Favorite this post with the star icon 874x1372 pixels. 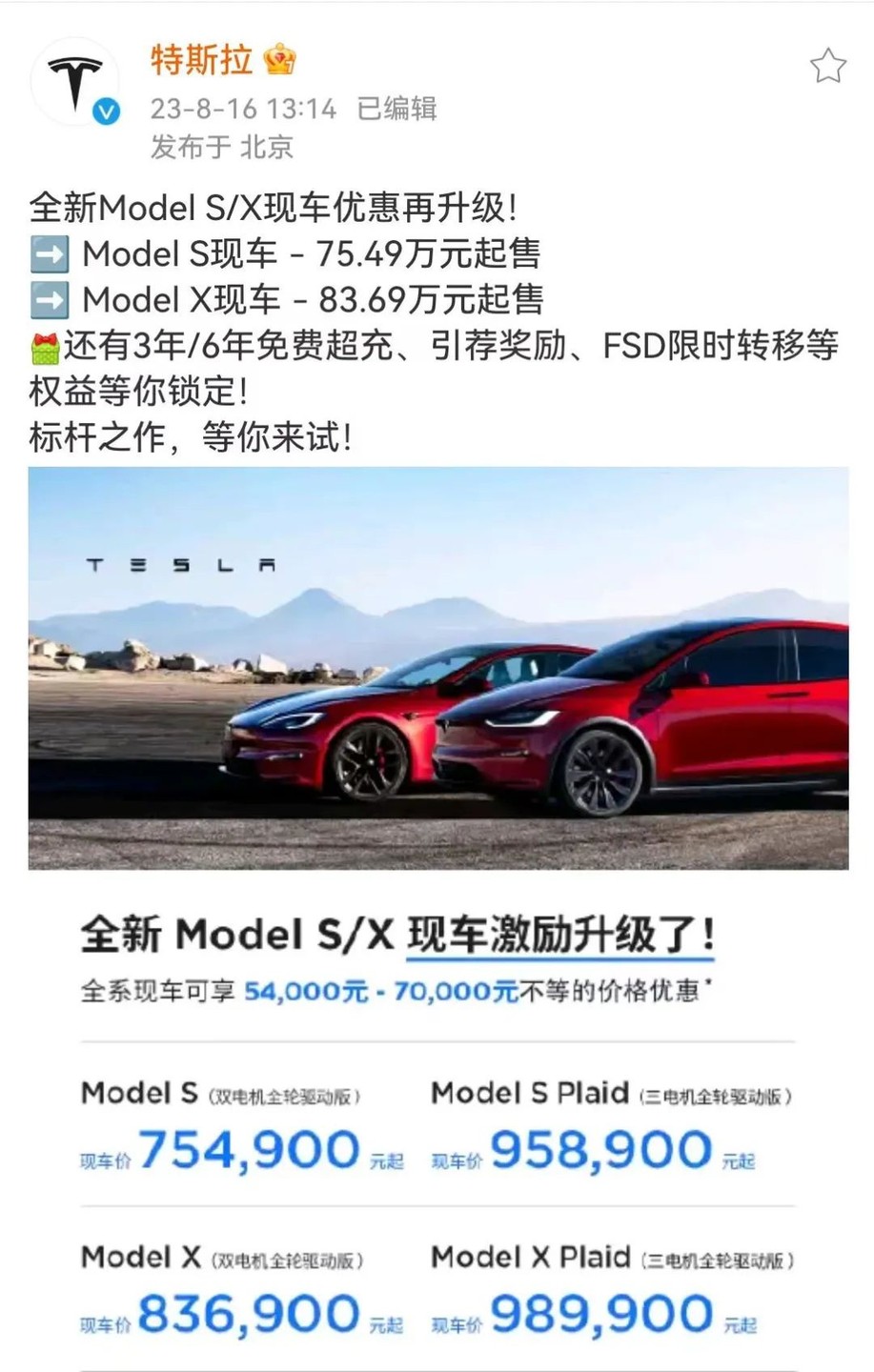click(827, 67)
